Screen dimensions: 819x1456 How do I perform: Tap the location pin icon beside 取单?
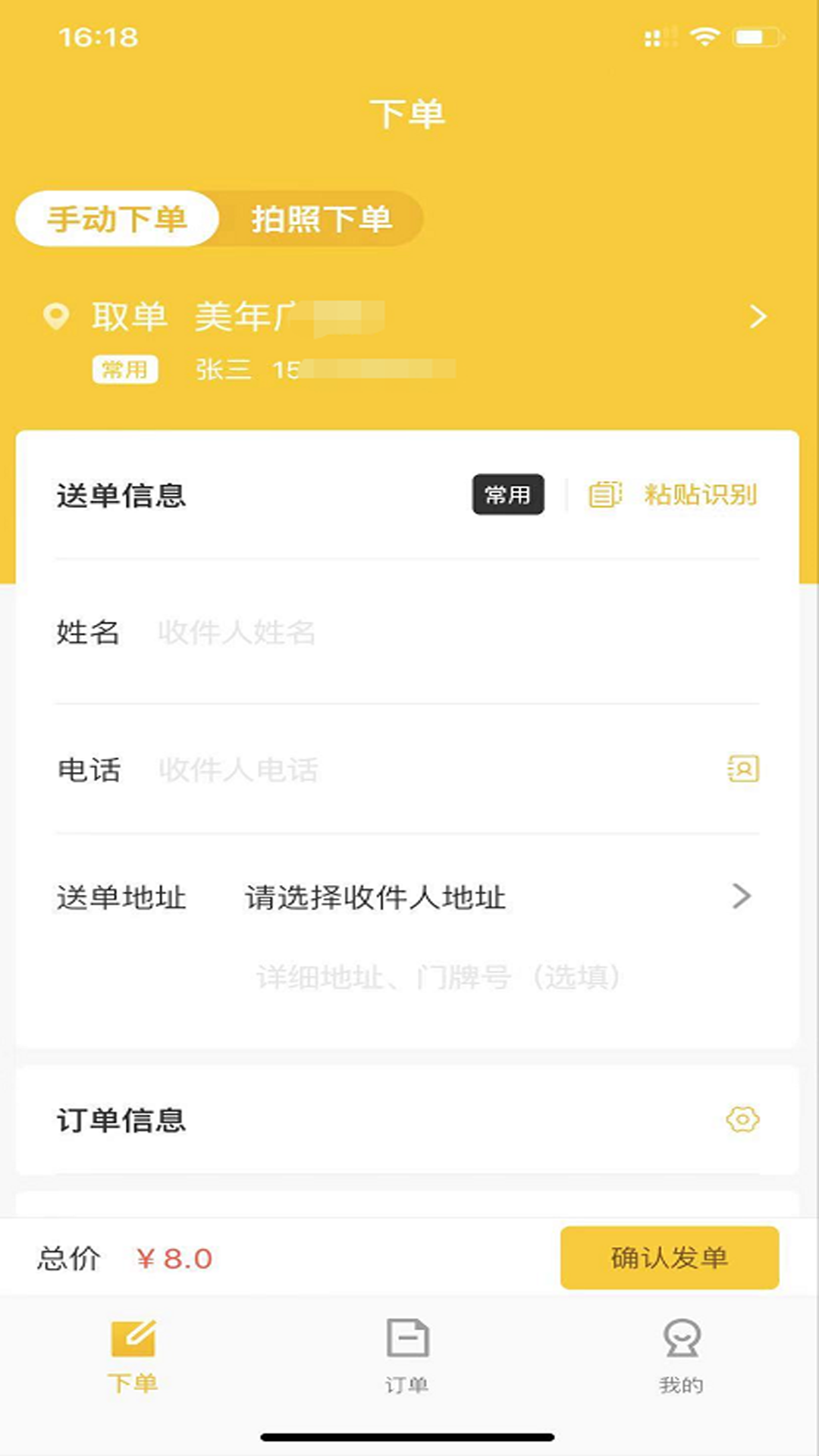pos(57,317)
